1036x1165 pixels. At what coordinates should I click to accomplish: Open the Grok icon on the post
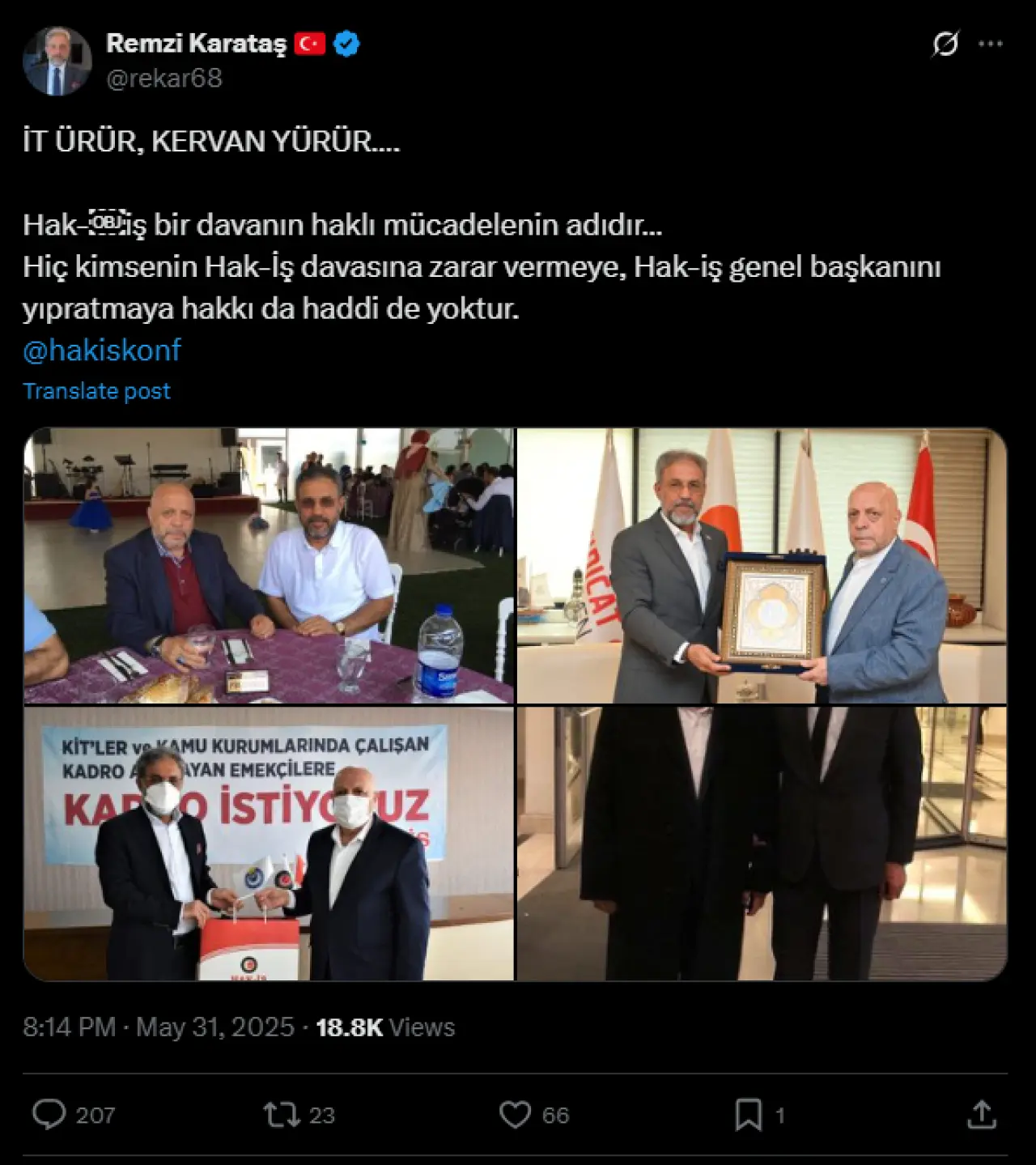point(945,44)
